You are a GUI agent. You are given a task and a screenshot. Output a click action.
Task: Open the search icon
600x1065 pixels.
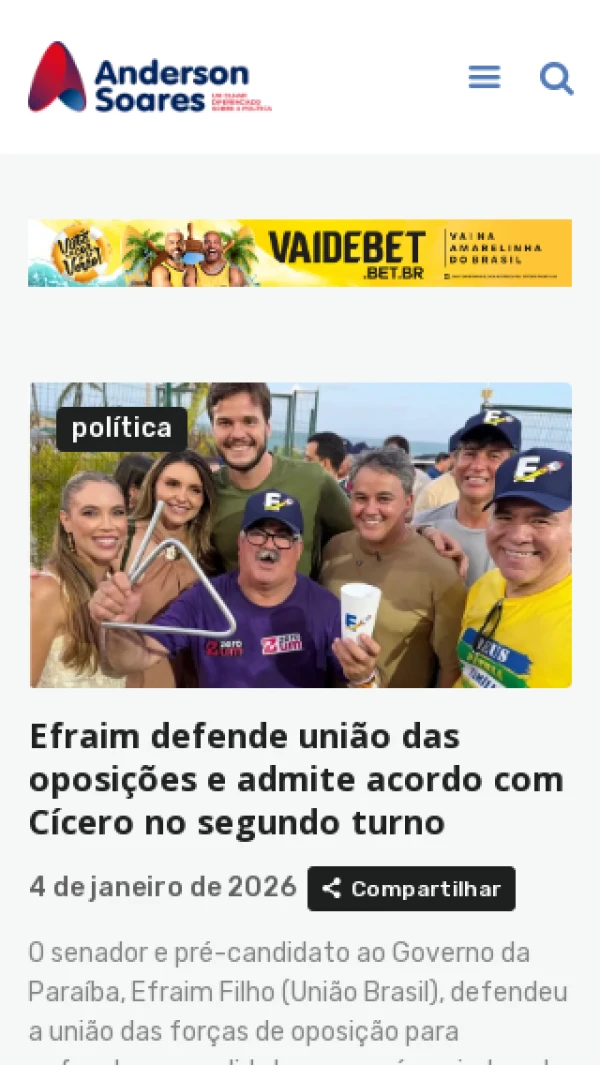556,78
